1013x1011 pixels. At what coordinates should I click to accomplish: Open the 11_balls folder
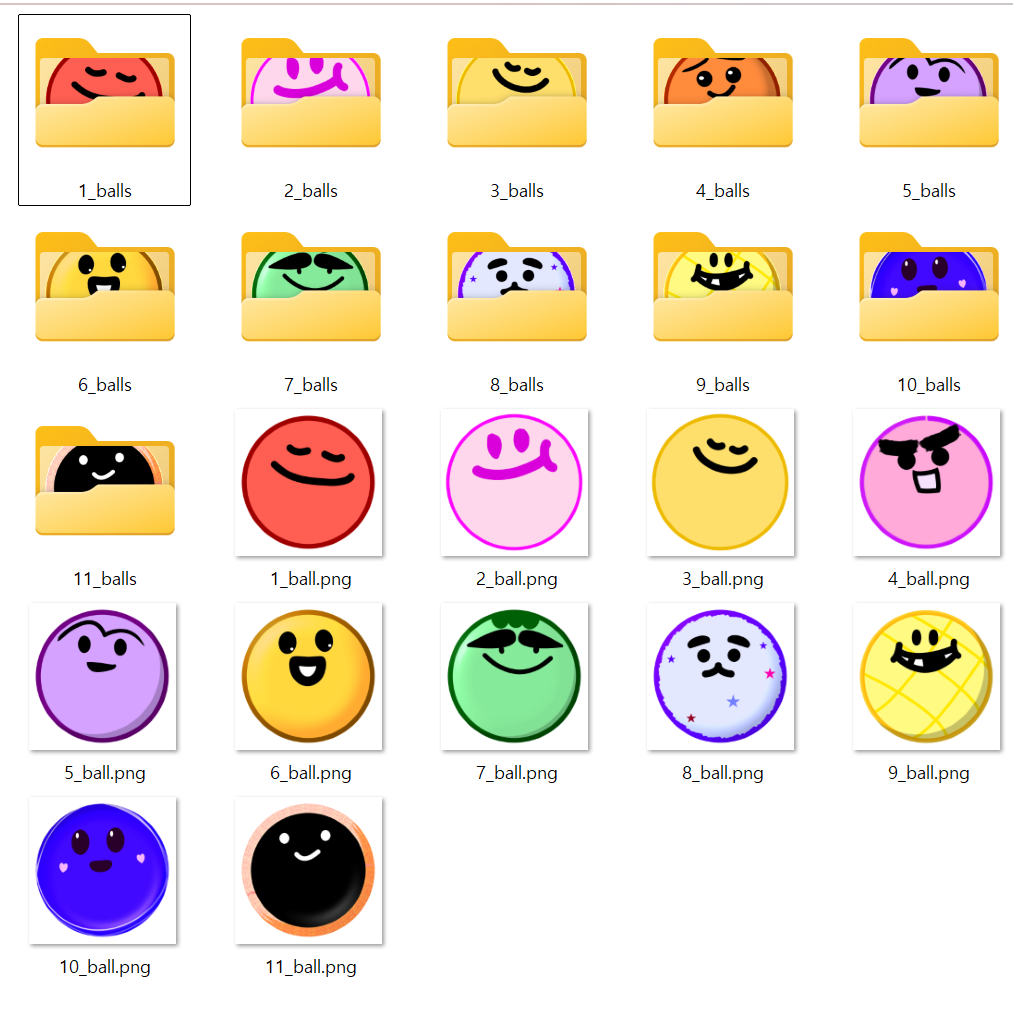(x=105, y=483)
